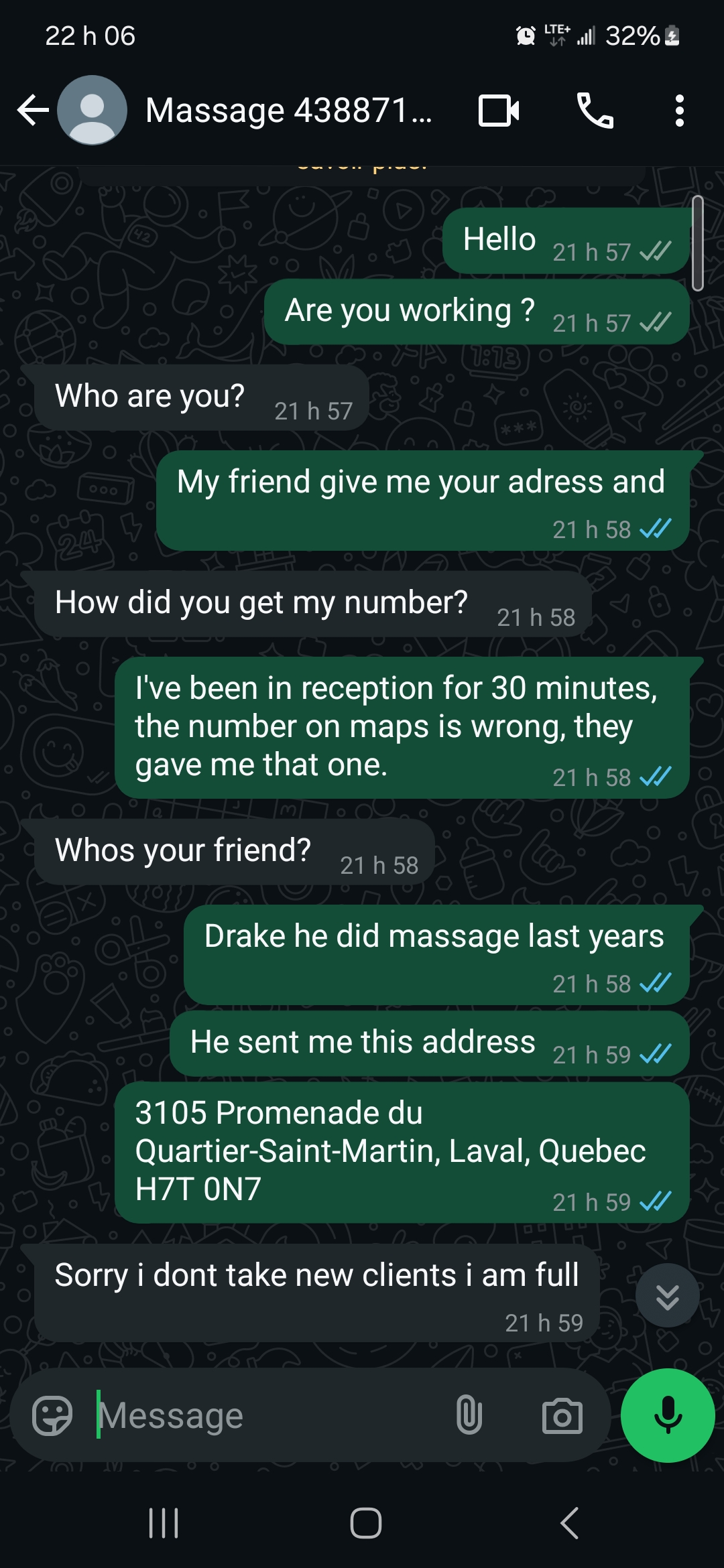The height and width of the screenshot is (1568, 724).
Task: Go to the system home screen
Action: [366, 1523]
